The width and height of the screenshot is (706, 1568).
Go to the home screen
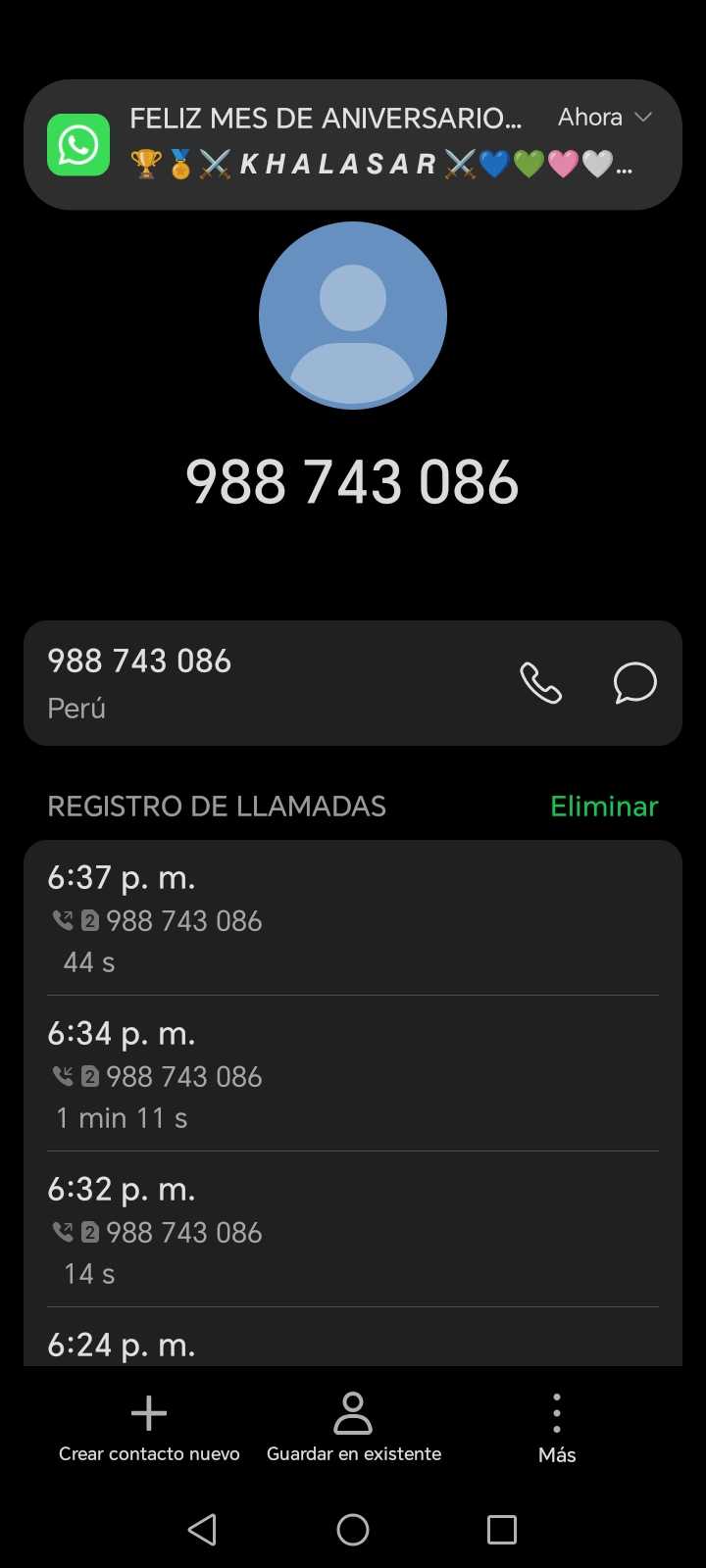(x=353, y=1529)
